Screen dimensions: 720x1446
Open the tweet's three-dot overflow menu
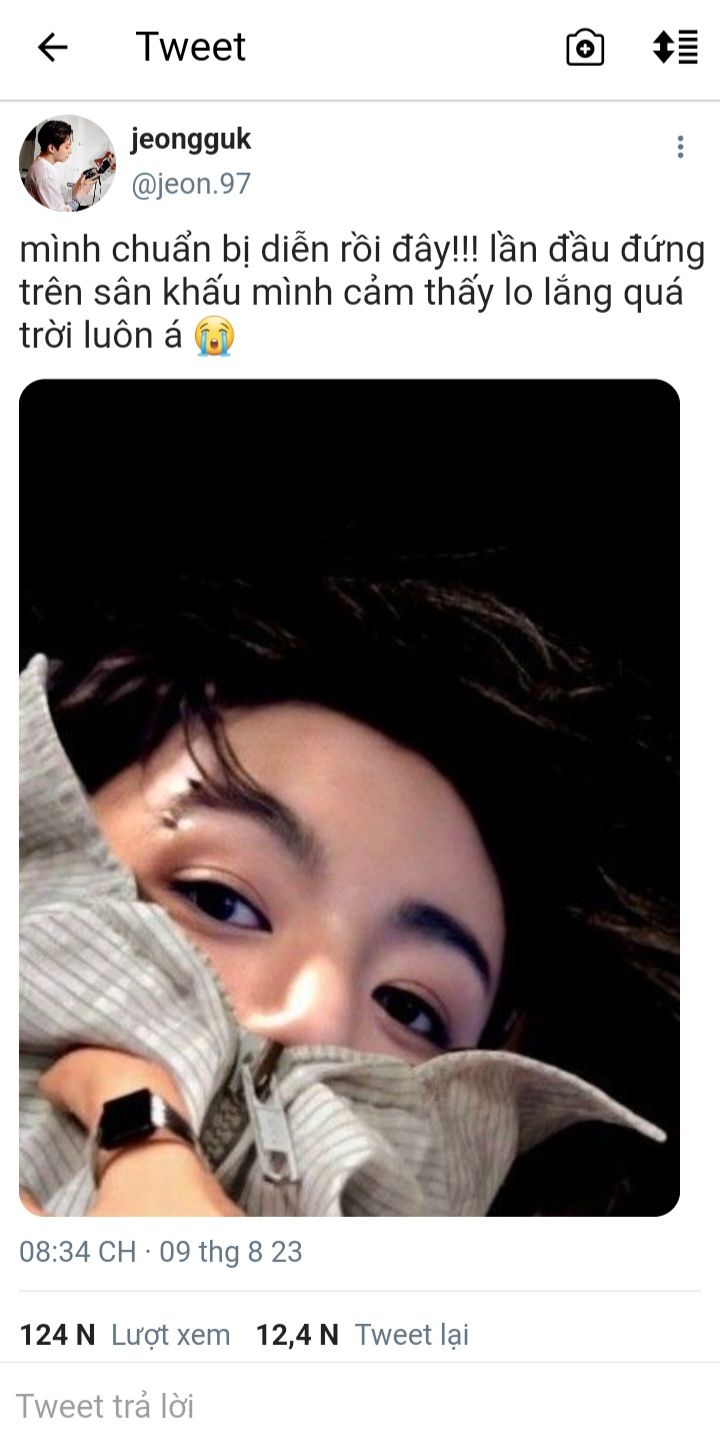click(680, 147)
